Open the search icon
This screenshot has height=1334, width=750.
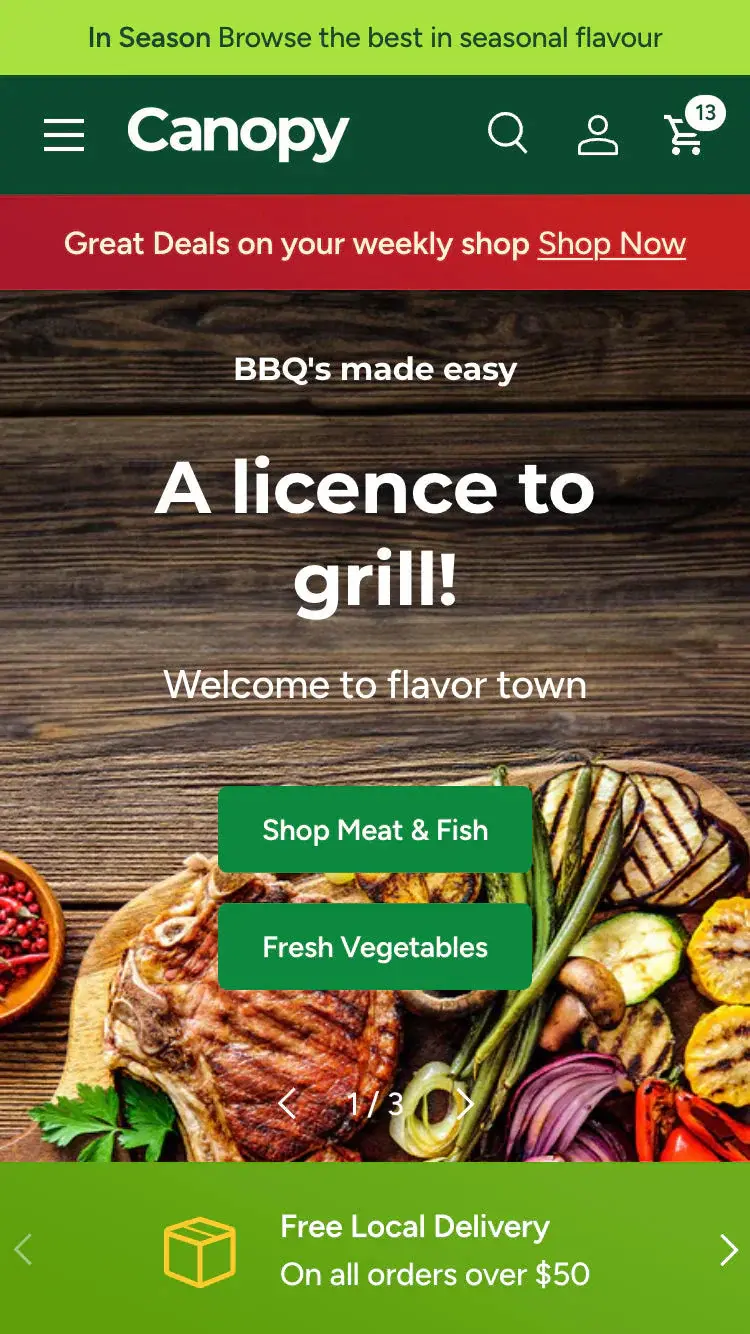507,133
